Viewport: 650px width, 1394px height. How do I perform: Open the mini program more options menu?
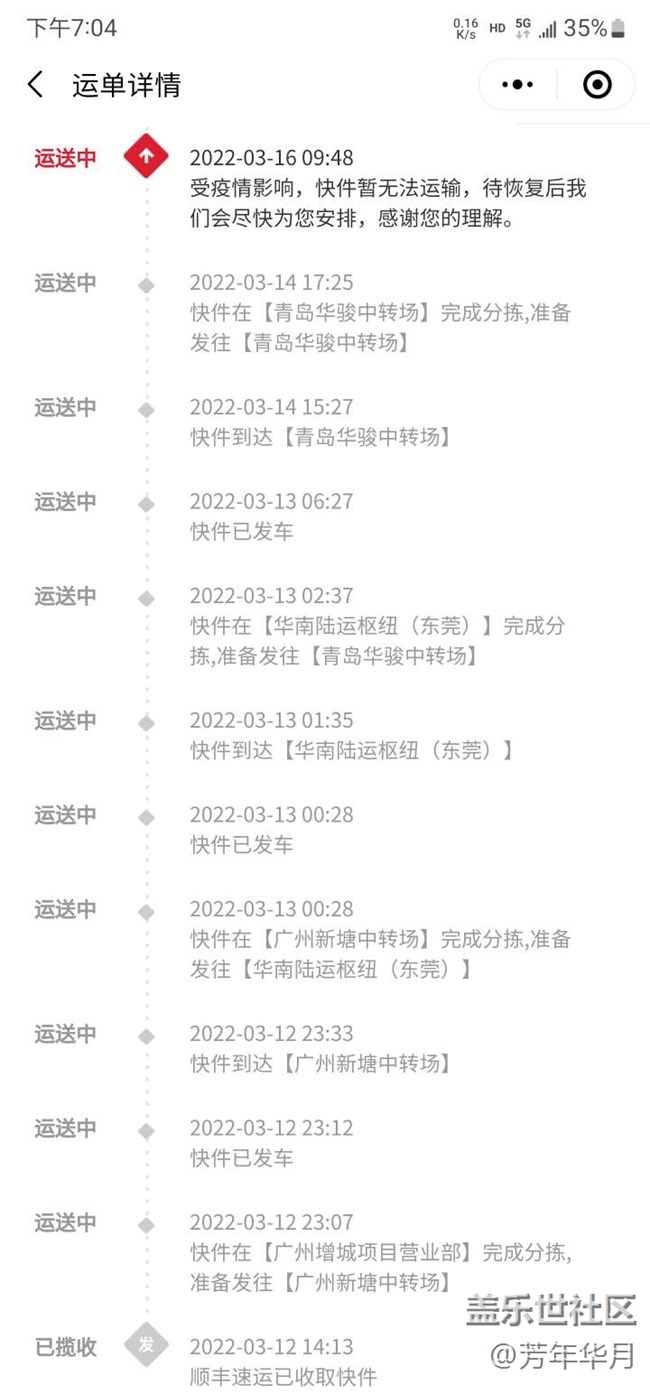click(517, 85)
